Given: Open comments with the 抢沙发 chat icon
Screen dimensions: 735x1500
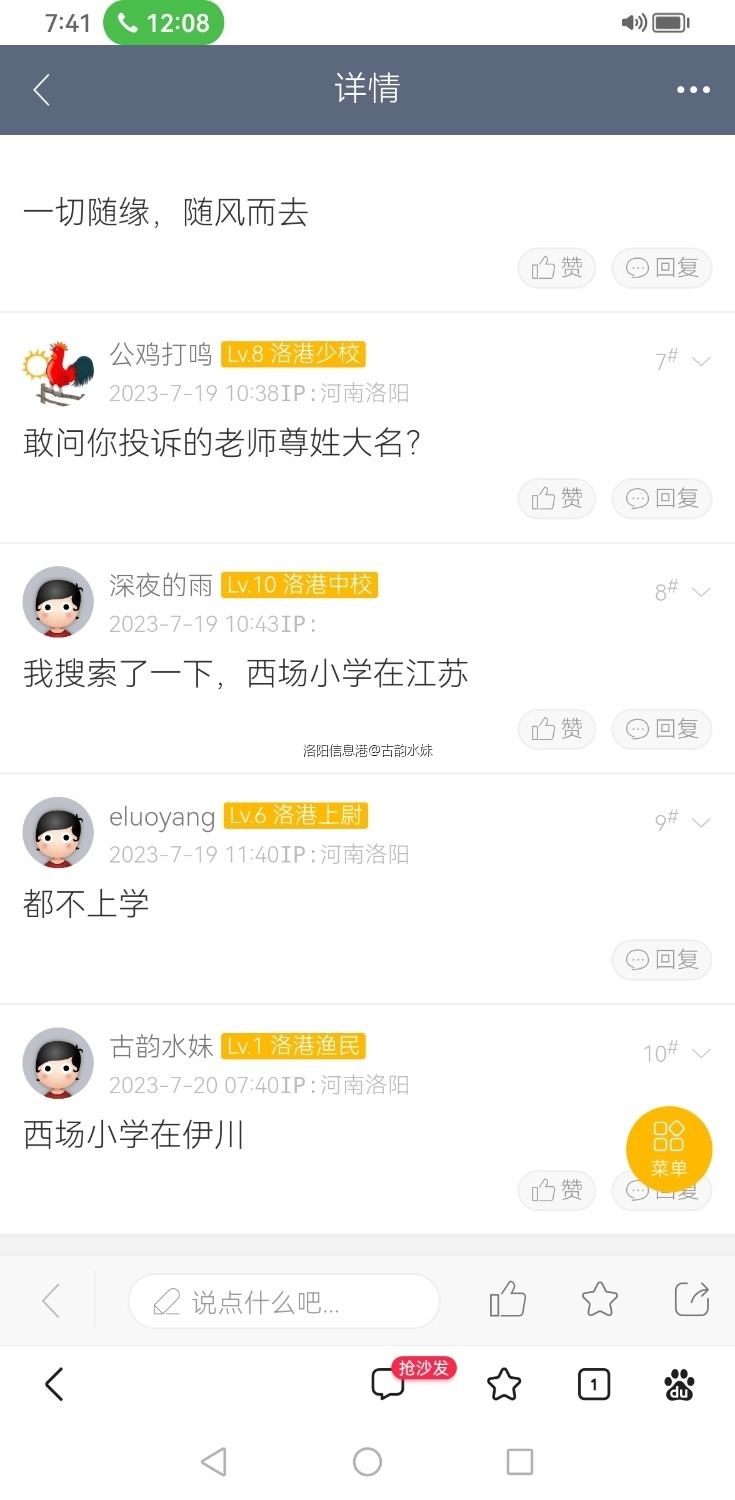Looking at the screenshot, I should coord(389,1385).
